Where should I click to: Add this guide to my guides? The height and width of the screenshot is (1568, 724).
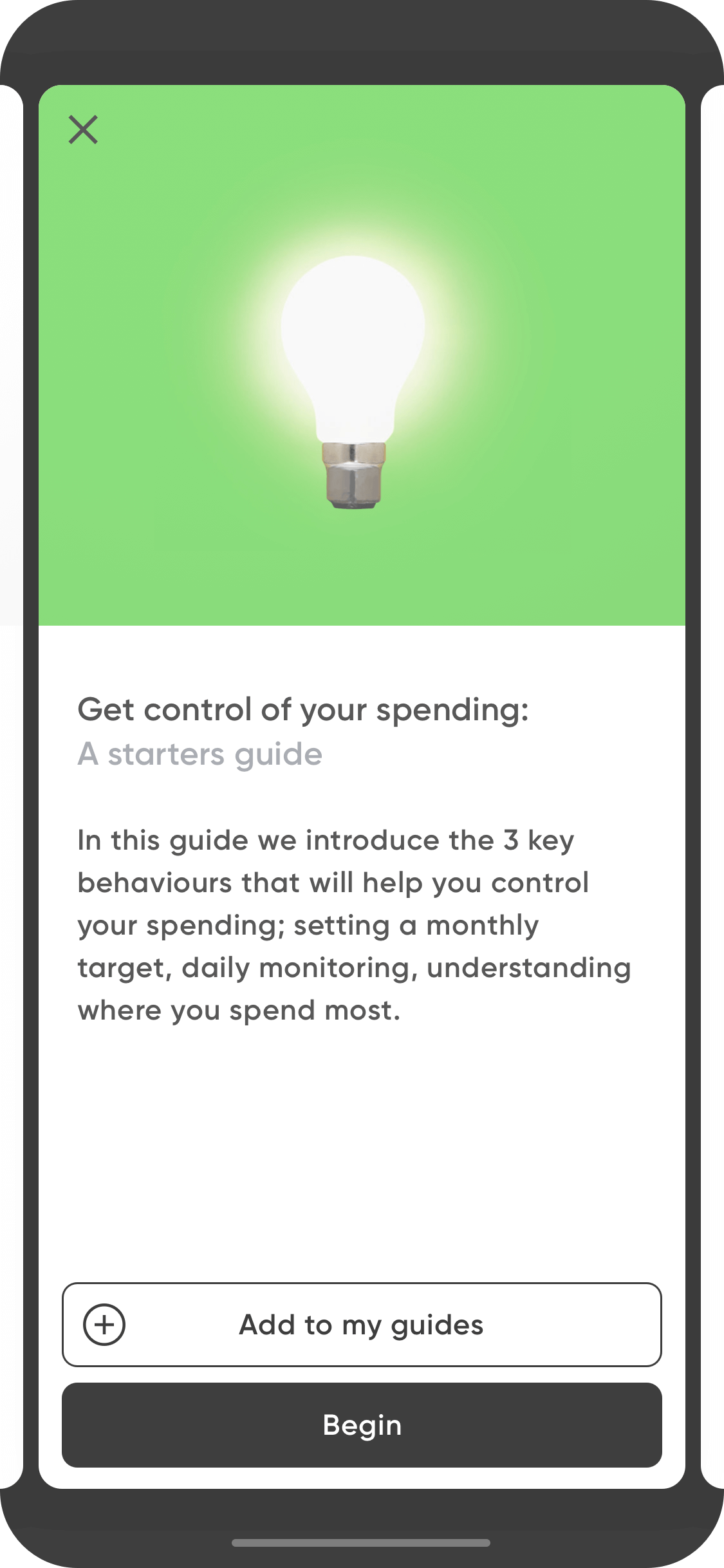coord(361,1325)
